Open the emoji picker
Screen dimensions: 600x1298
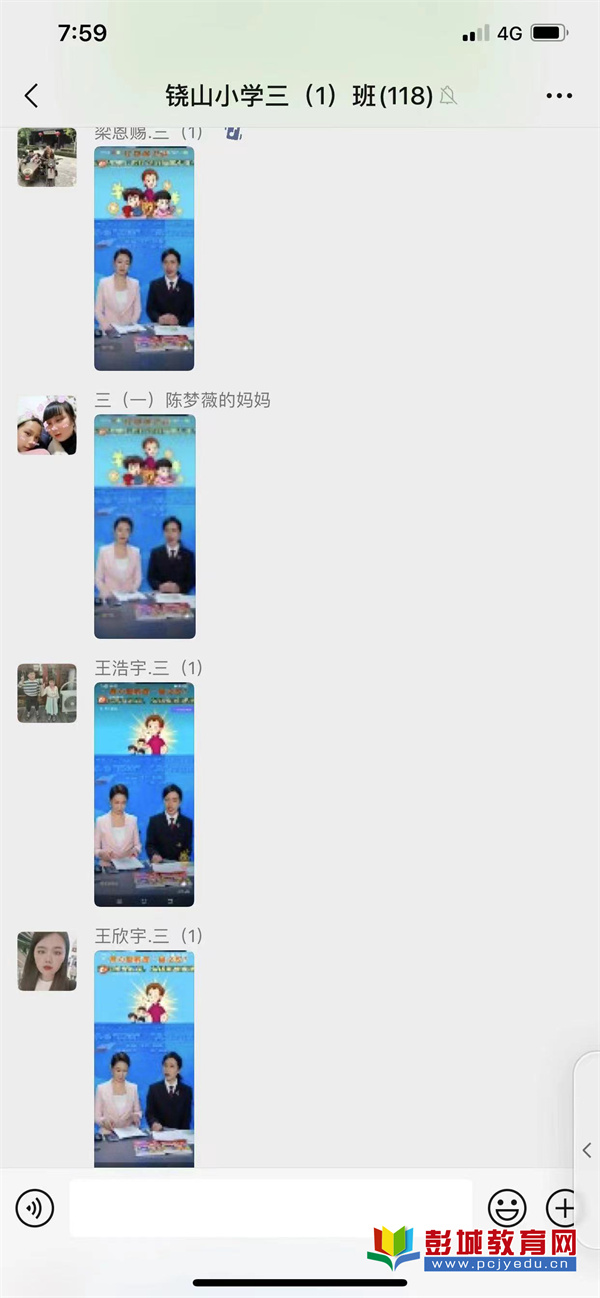point(507,1208)
